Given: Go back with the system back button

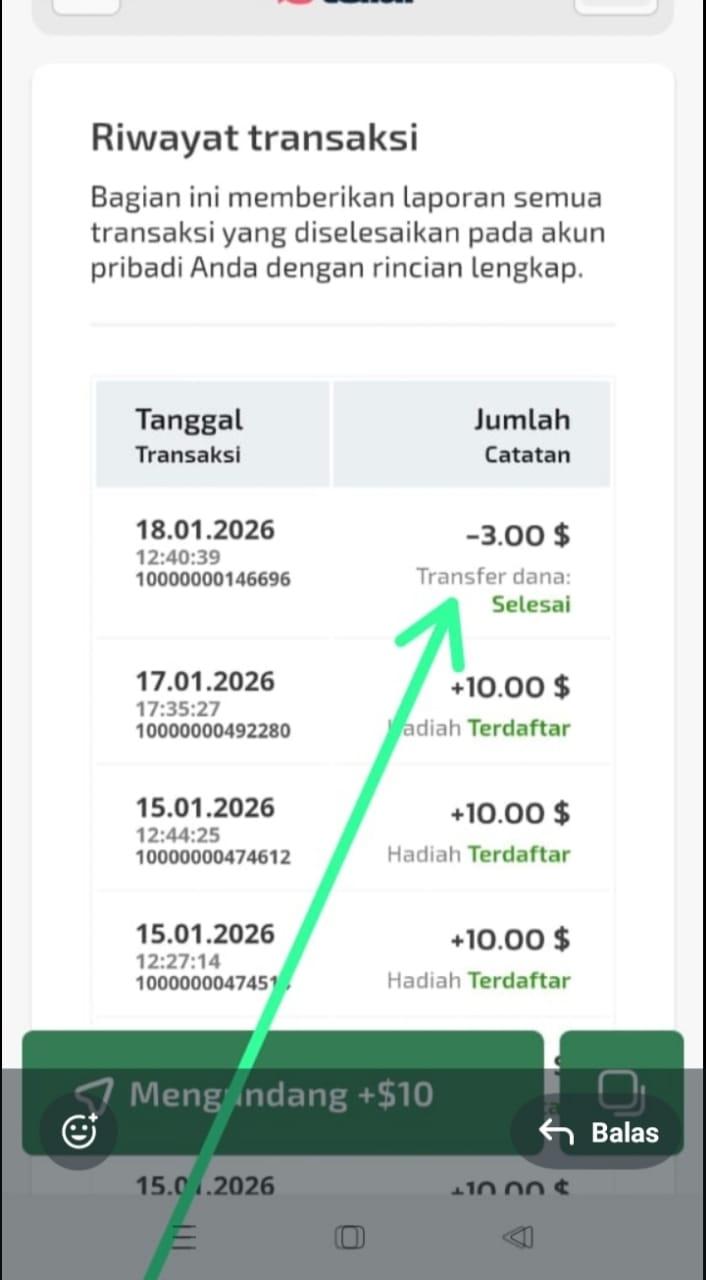Looking at the screenshot, I should 517,1238.
